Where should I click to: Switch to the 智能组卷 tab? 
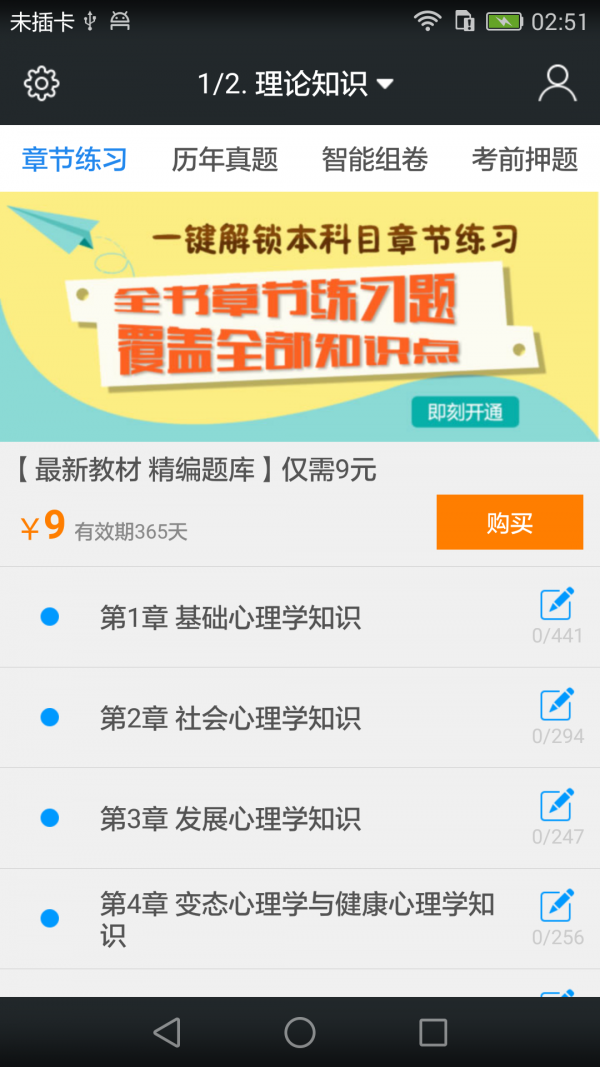(374, 159)
